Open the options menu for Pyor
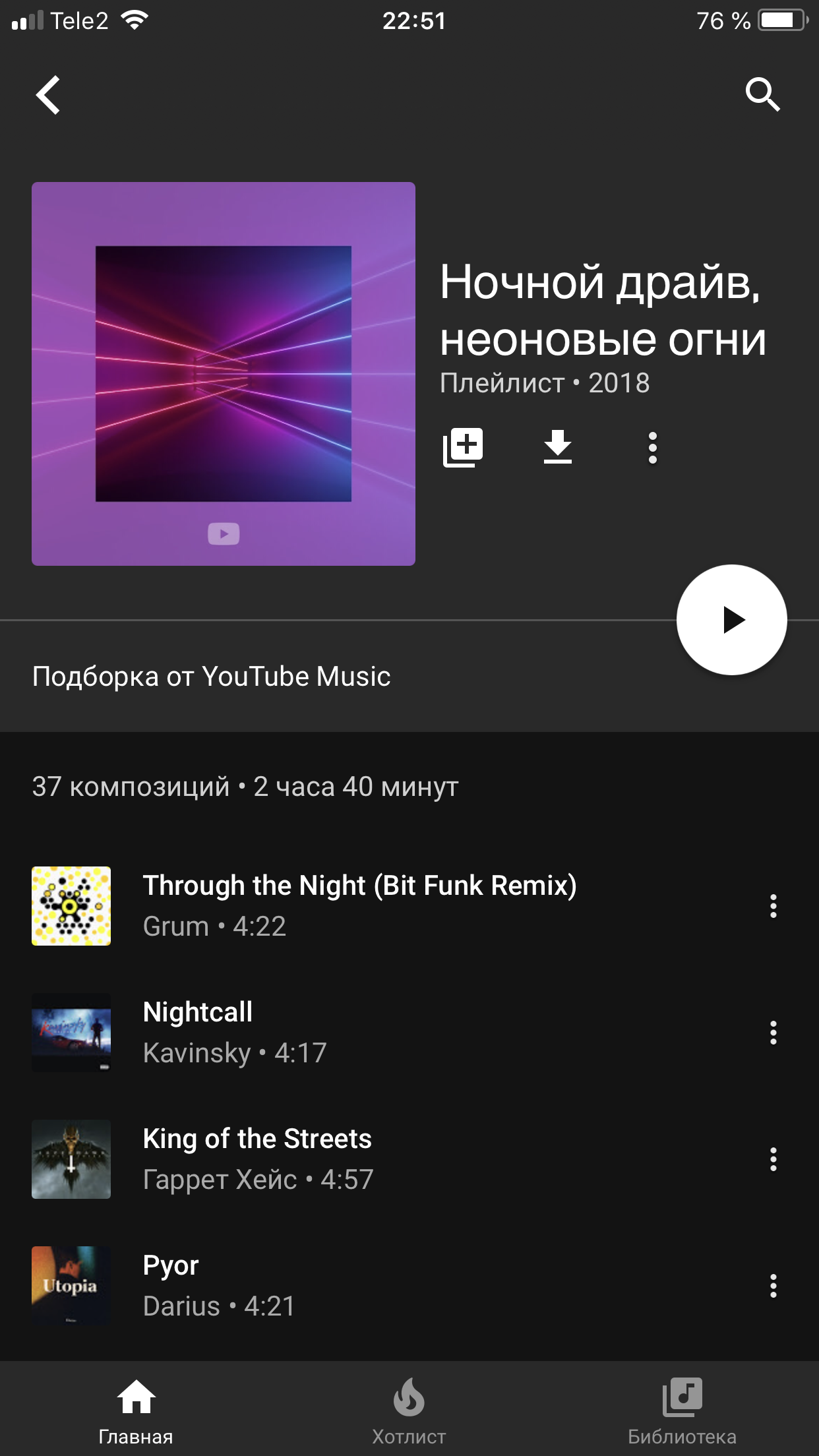The height and width of the screenshot is (1456, 819). tap(773, 1286)
